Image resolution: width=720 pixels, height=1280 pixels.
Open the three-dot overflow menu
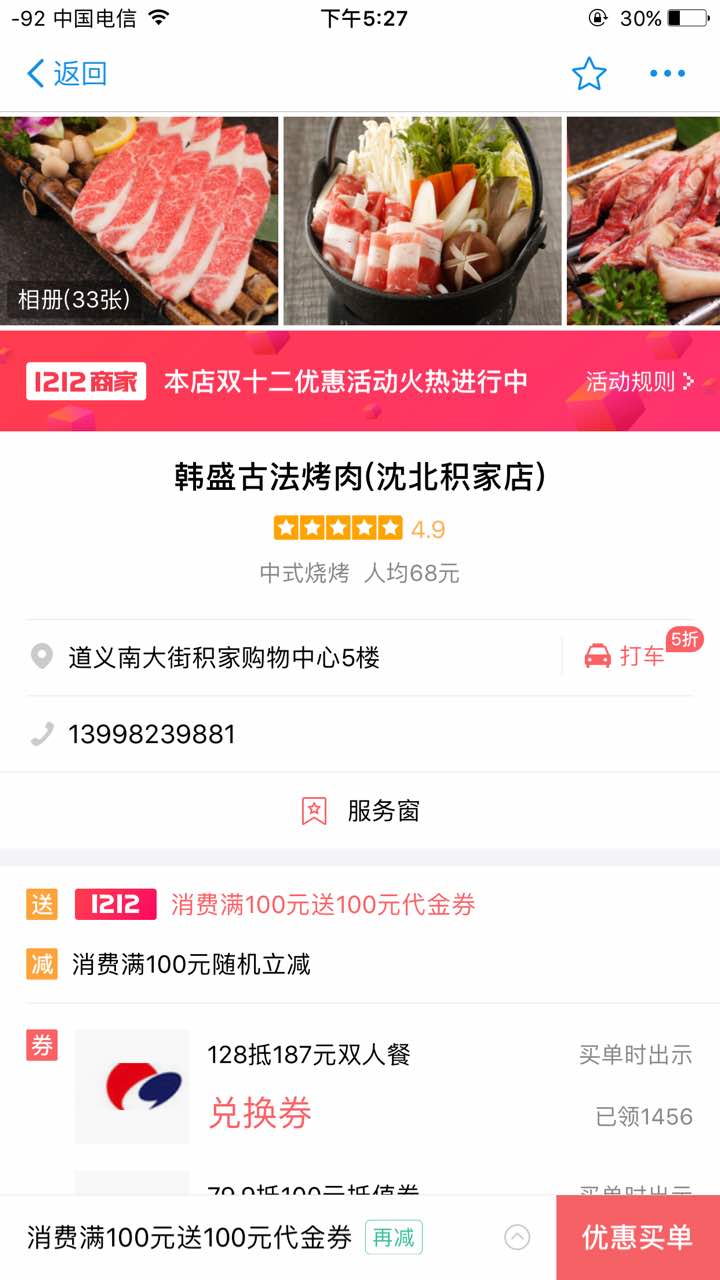point(667,73)
